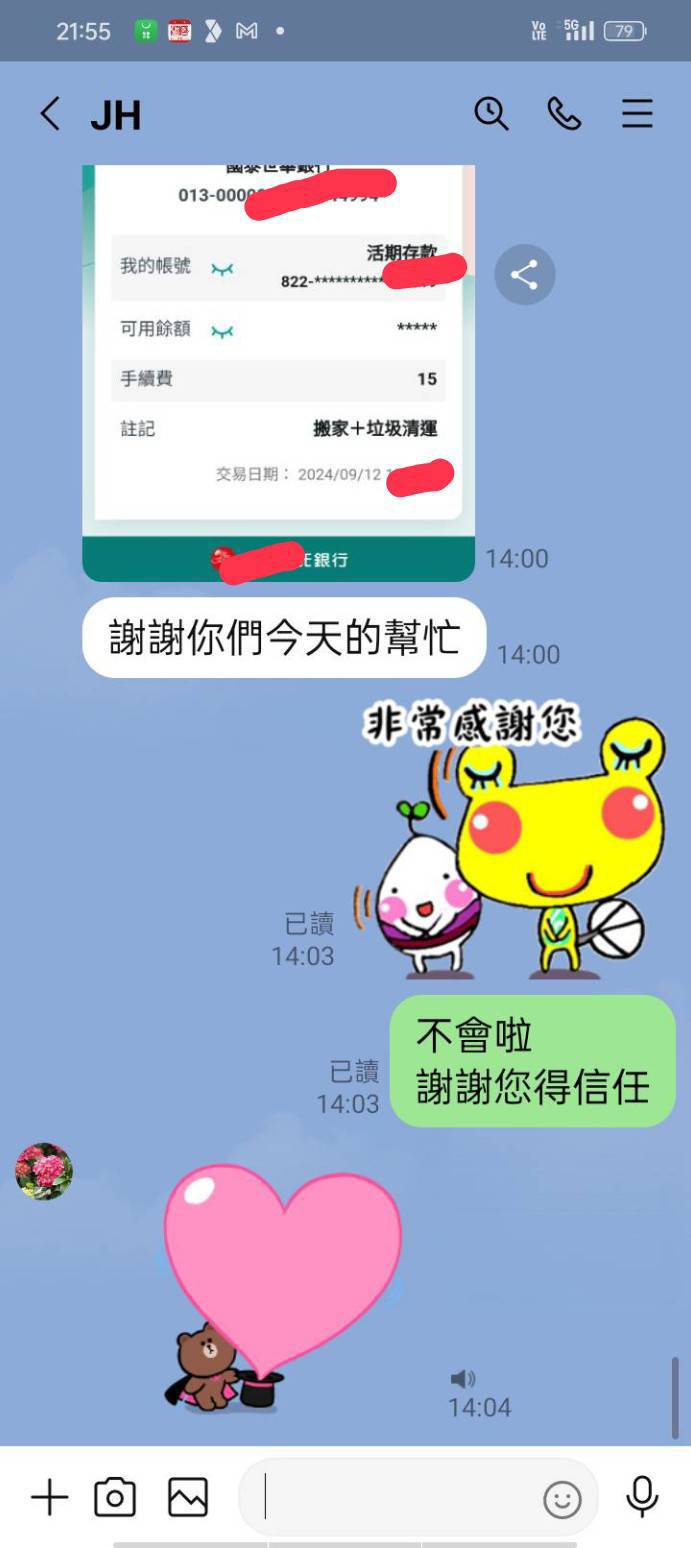The width and height of the screenshot is (691, 1548).
Task: Open the emoji and sticker picker
Action: pos(562,1499)
